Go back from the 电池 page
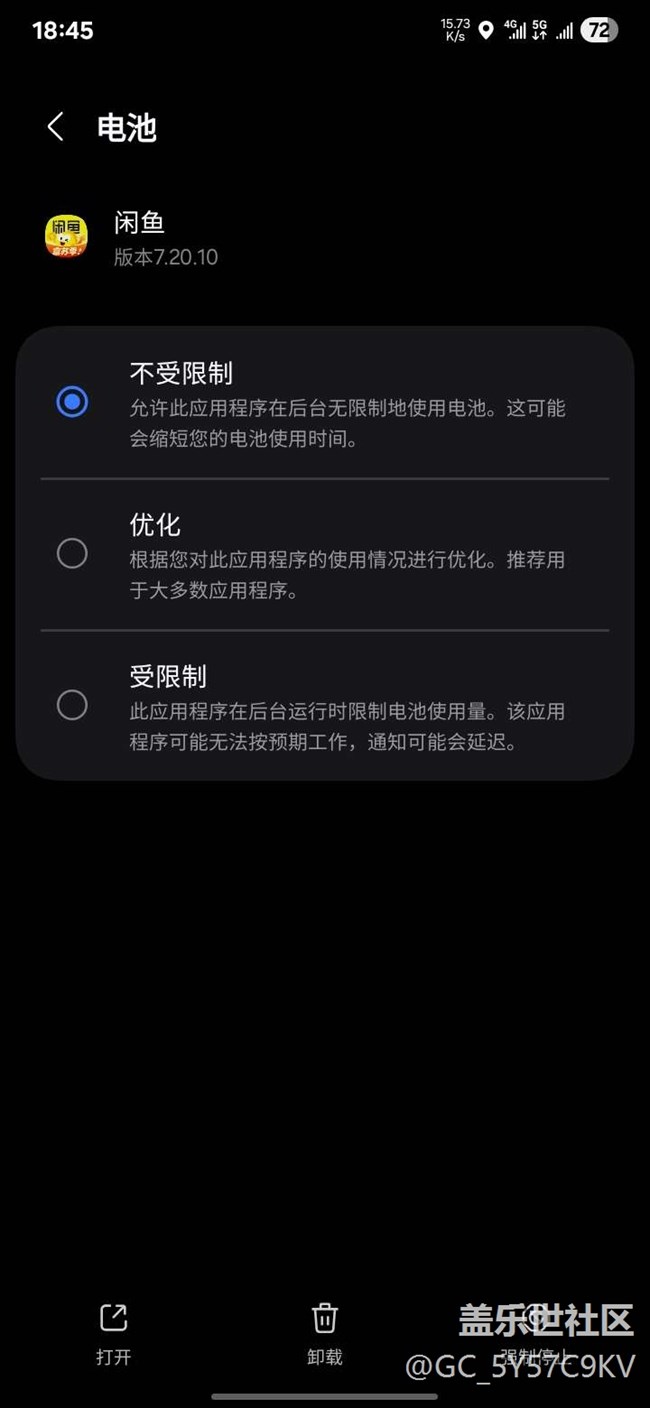650x1408 pixels. [x=56, y=127]
